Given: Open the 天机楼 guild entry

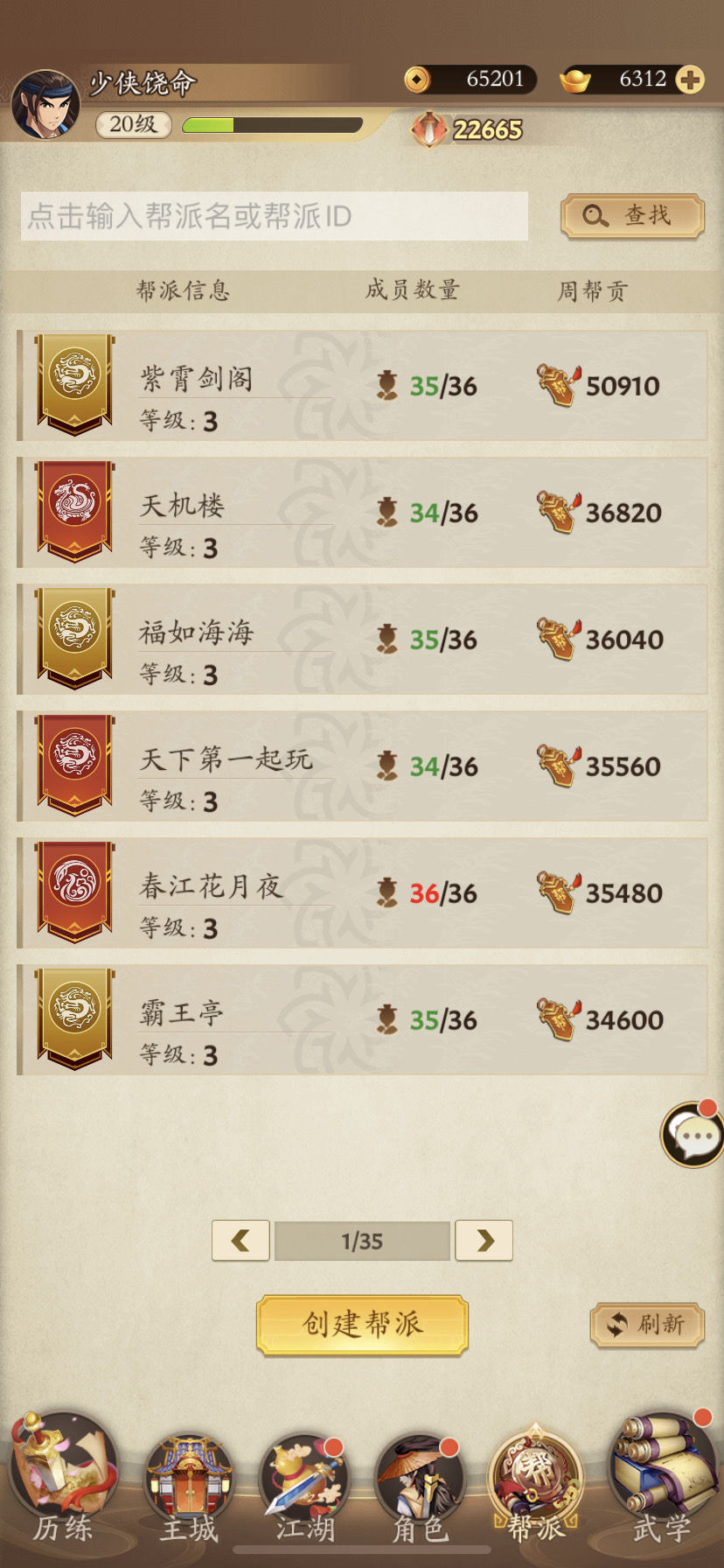Looking at the screenshot, I should (362, 513).
